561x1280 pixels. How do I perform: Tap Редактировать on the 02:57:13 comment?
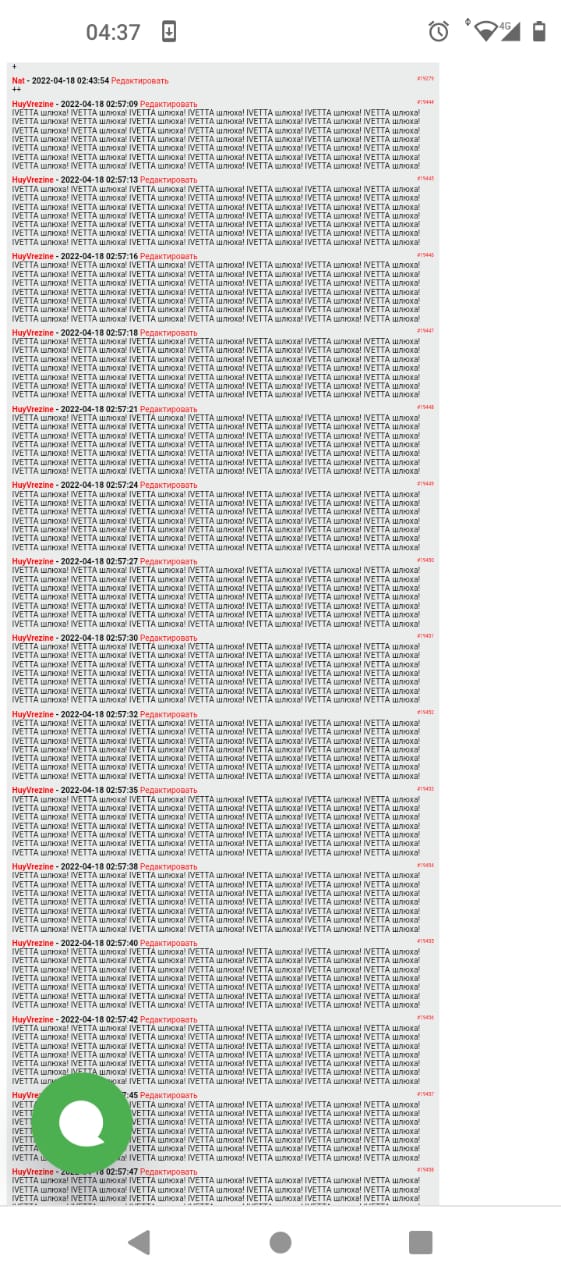(169, 180)
